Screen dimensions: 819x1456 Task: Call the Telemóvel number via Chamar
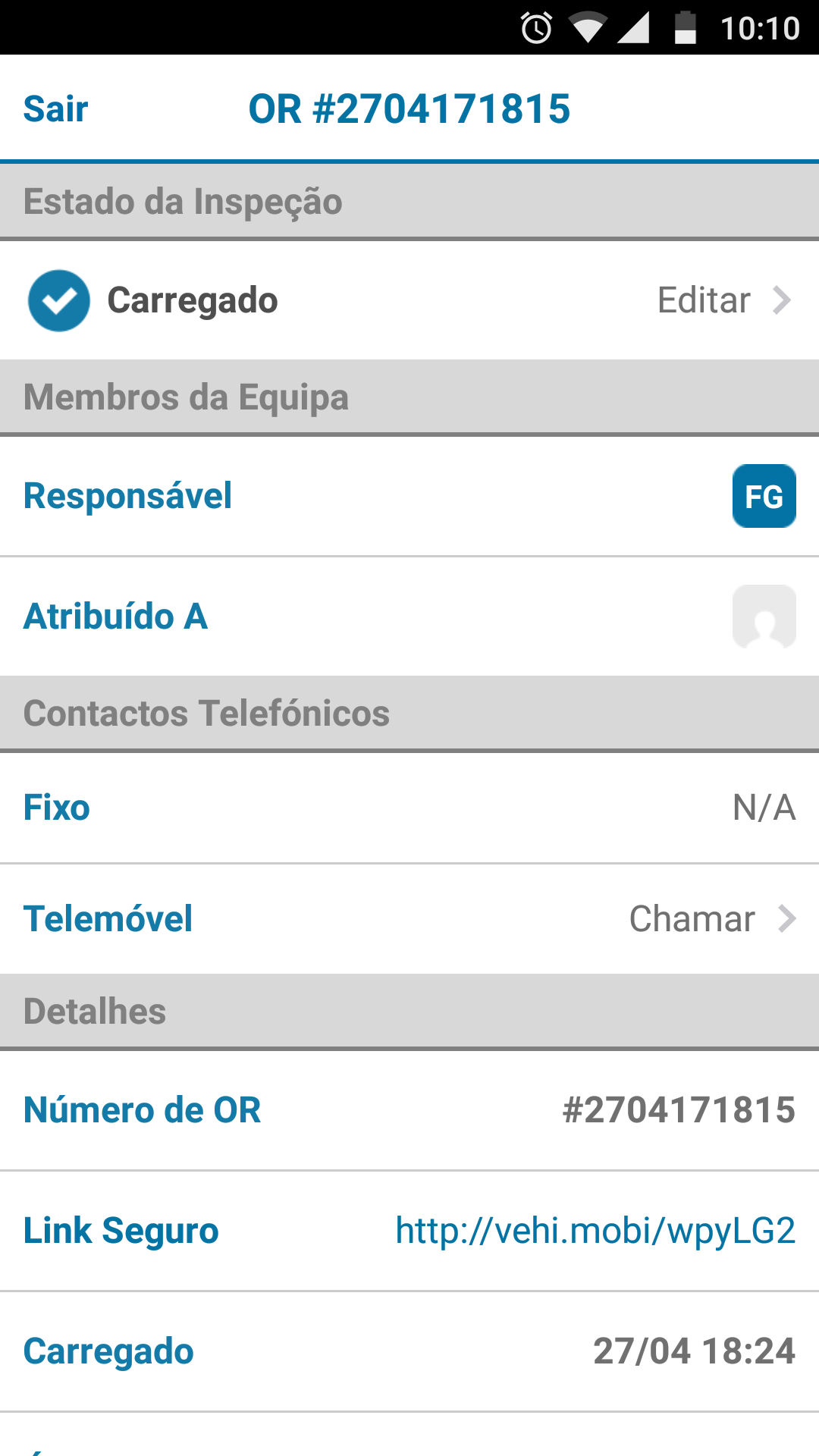click(x=712, y=919)
